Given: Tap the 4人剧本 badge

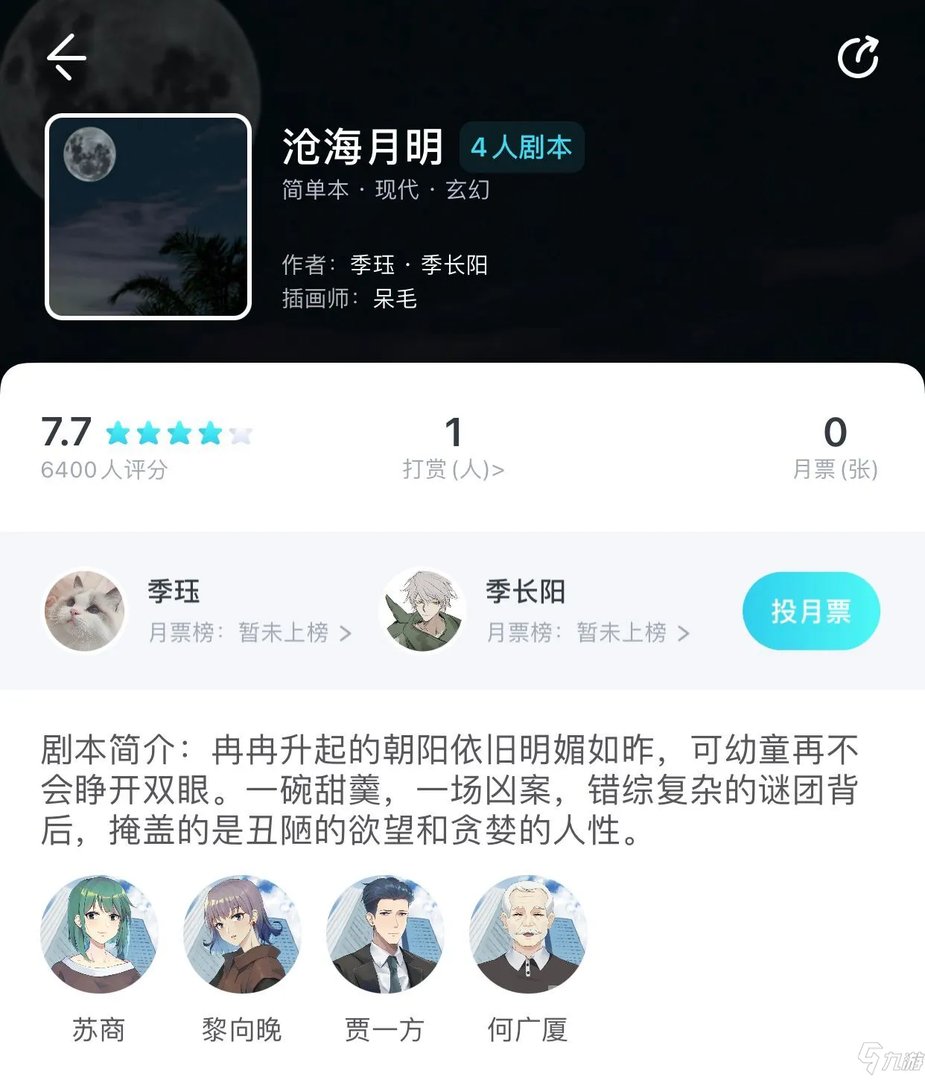Looking at the screenshot, I should tap(523, 146).
